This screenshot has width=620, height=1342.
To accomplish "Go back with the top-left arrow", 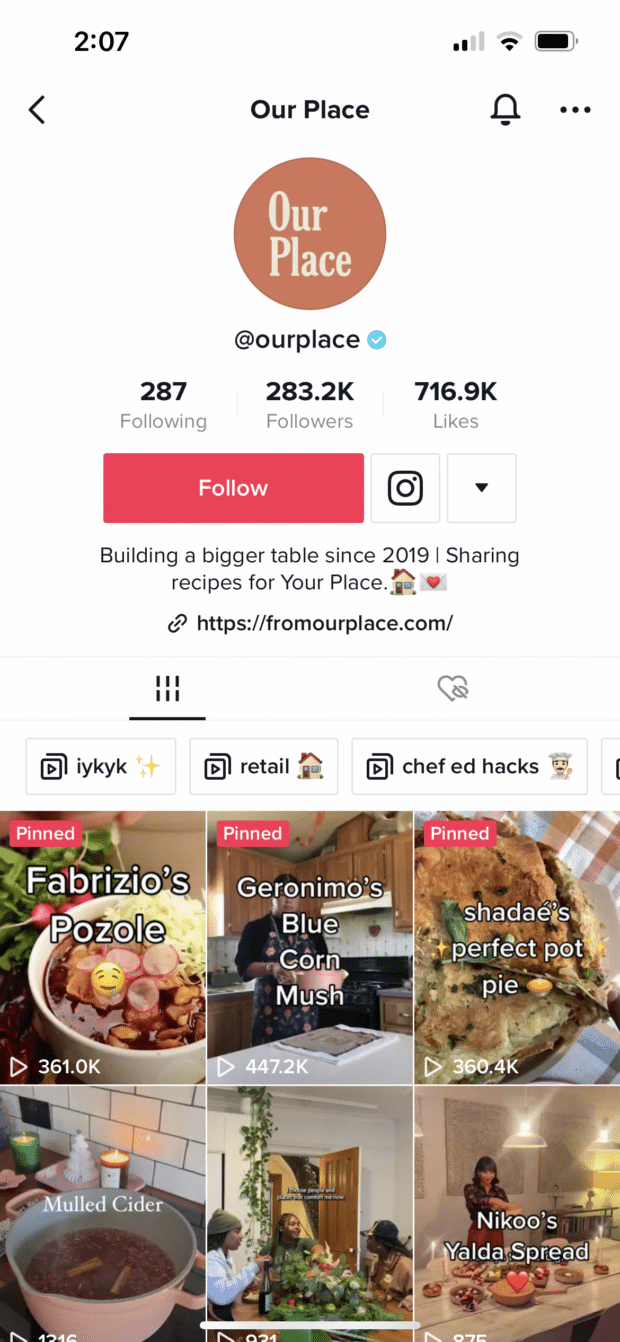I will coord(37,110).
